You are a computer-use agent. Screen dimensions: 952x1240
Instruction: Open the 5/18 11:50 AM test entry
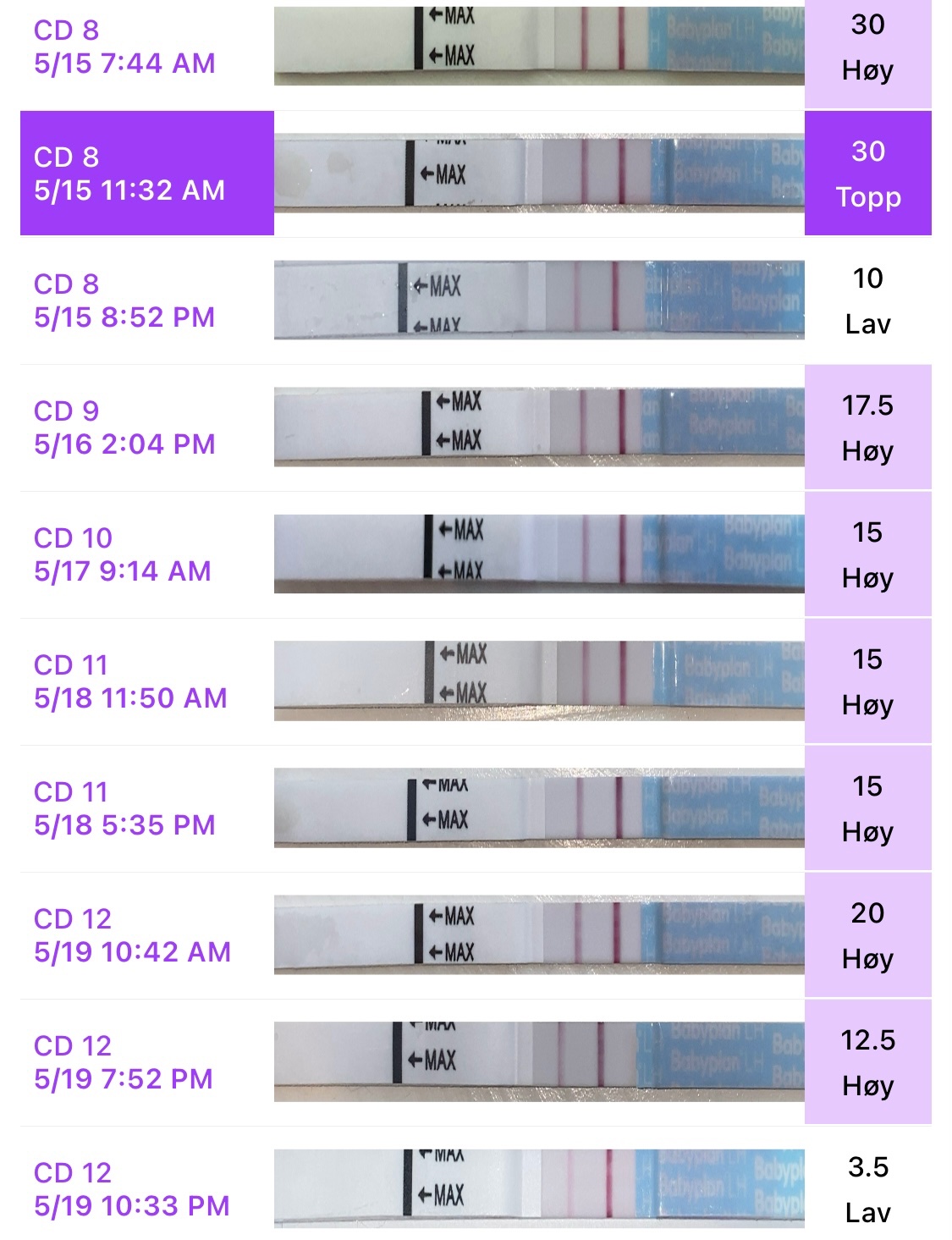pos(130,681)
